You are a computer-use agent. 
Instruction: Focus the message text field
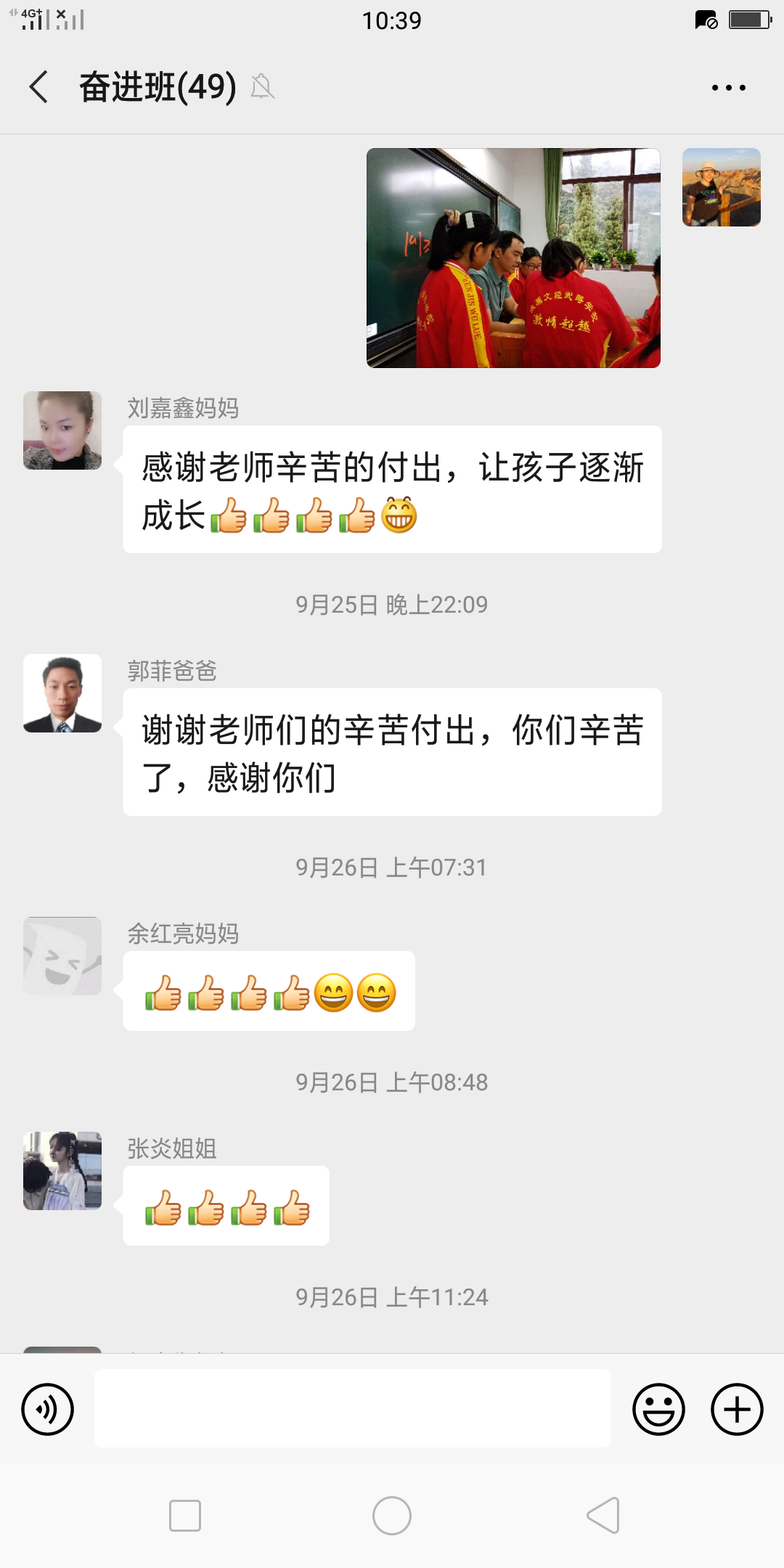click(353, 1408)
